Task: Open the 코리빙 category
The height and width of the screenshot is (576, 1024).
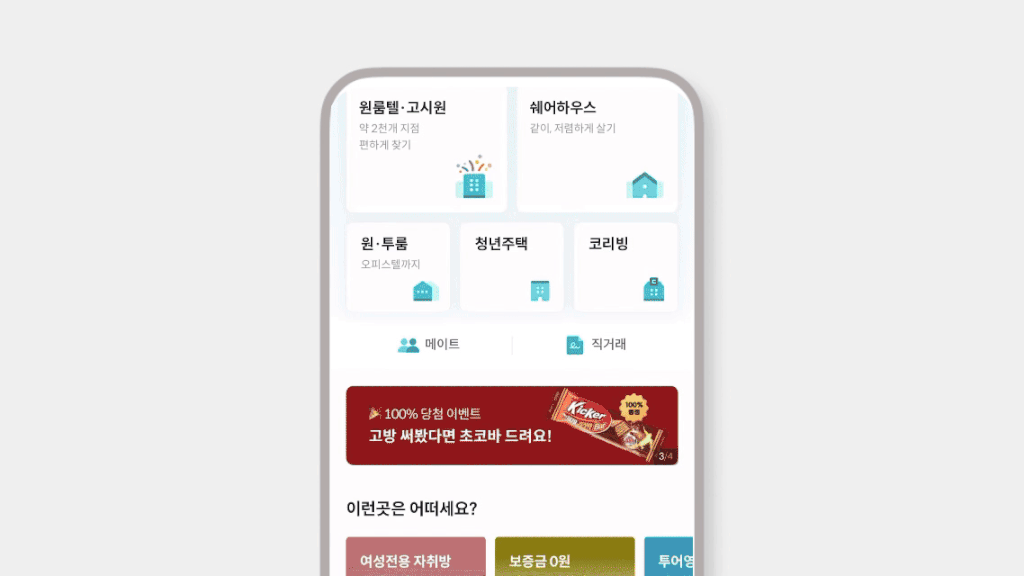Action: [x=625, y=267]
